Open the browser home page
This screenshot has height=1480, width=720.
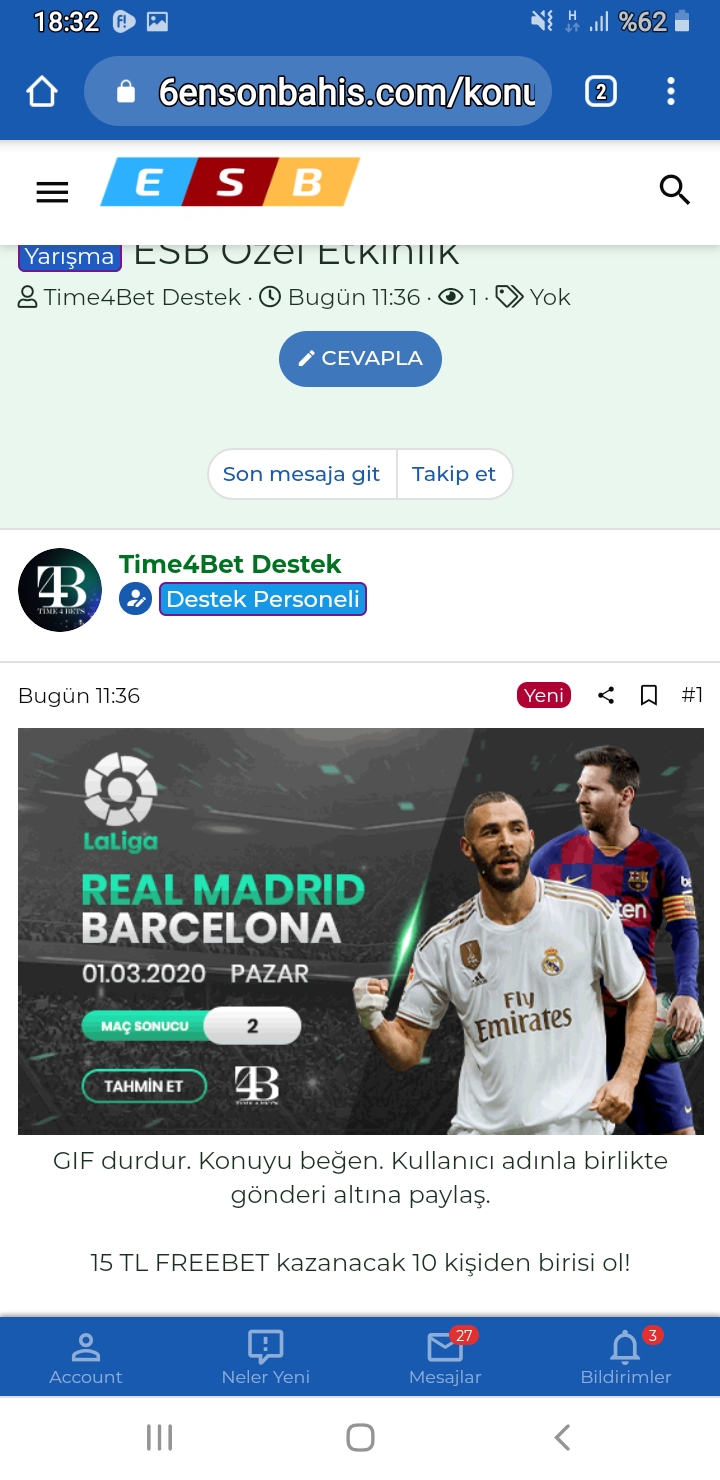42,92
